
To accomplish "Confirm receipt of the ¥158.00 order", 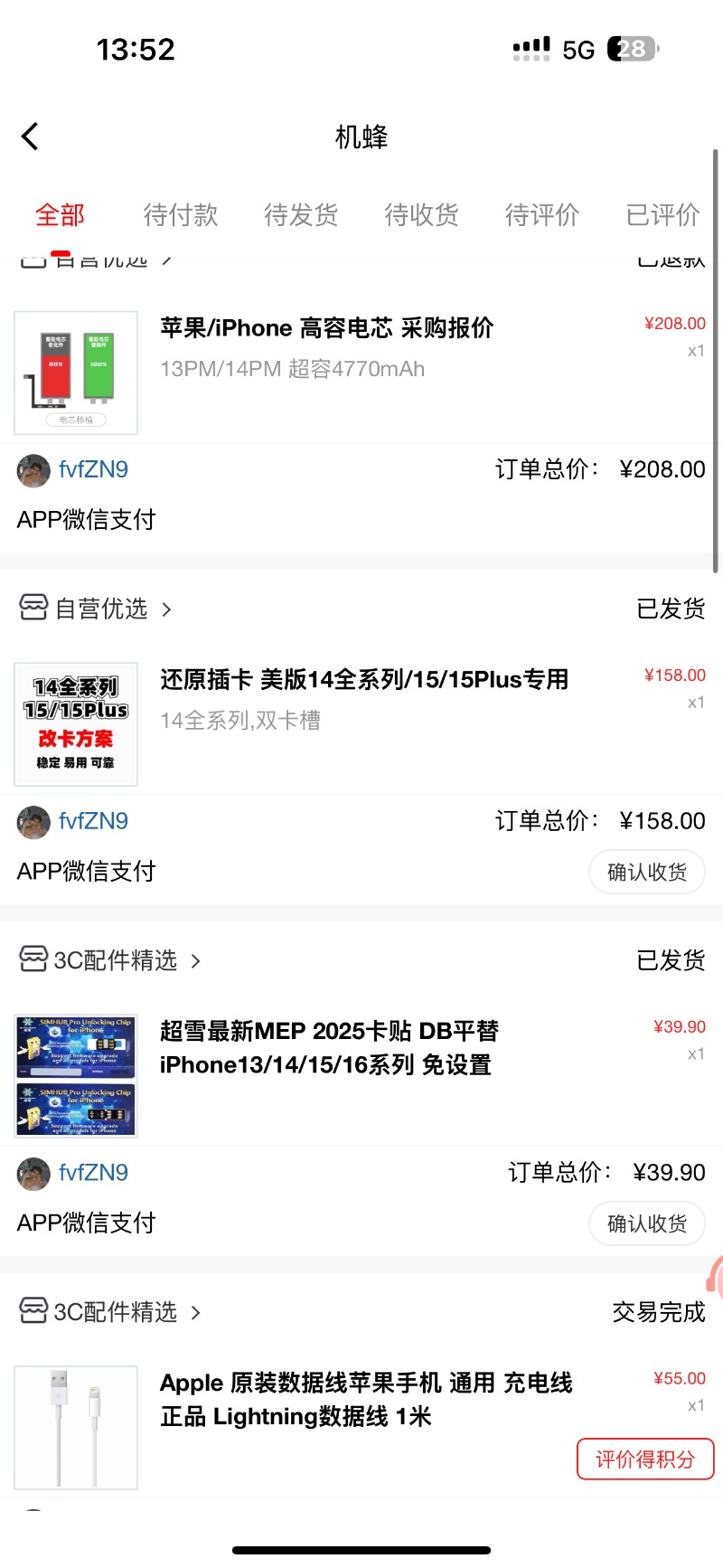I will pos(646,872).
